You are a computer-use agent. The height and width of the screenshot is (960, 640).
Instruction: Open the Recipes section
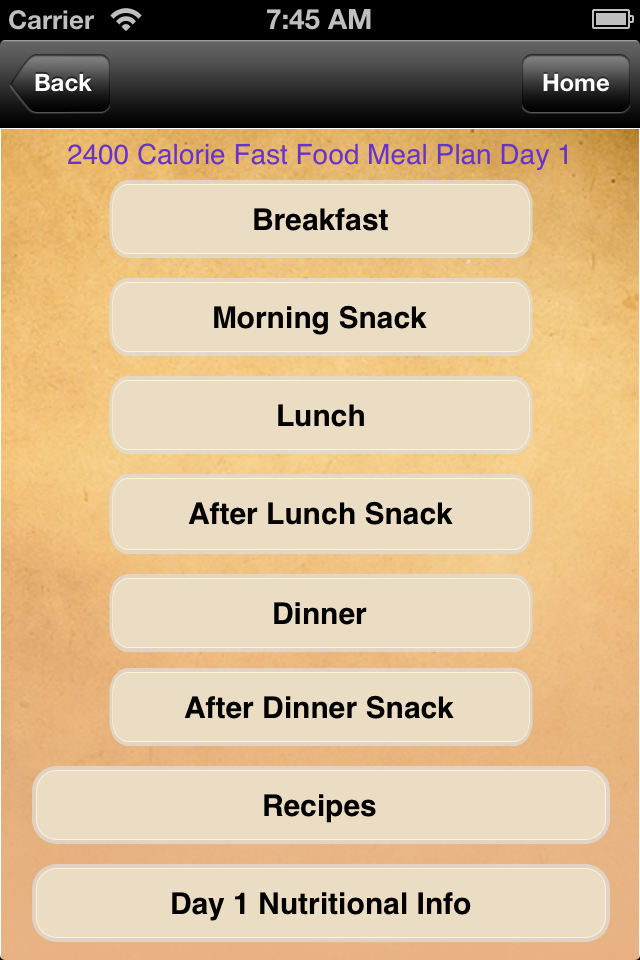tap(320, 805)
